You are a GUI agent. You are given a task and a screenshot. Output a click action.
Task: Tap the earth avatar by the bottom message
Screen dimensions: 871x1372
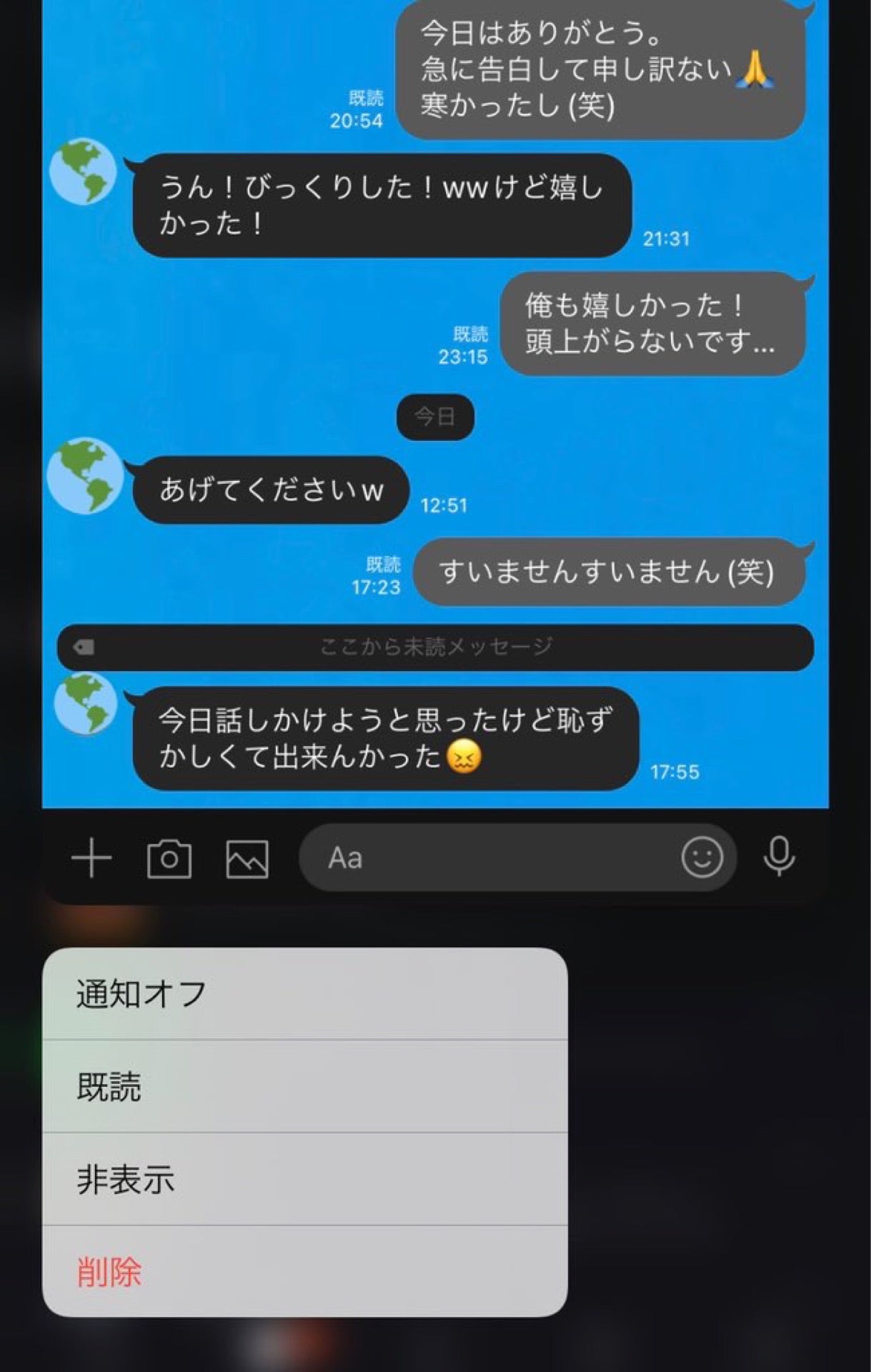[x=85, y=704]
